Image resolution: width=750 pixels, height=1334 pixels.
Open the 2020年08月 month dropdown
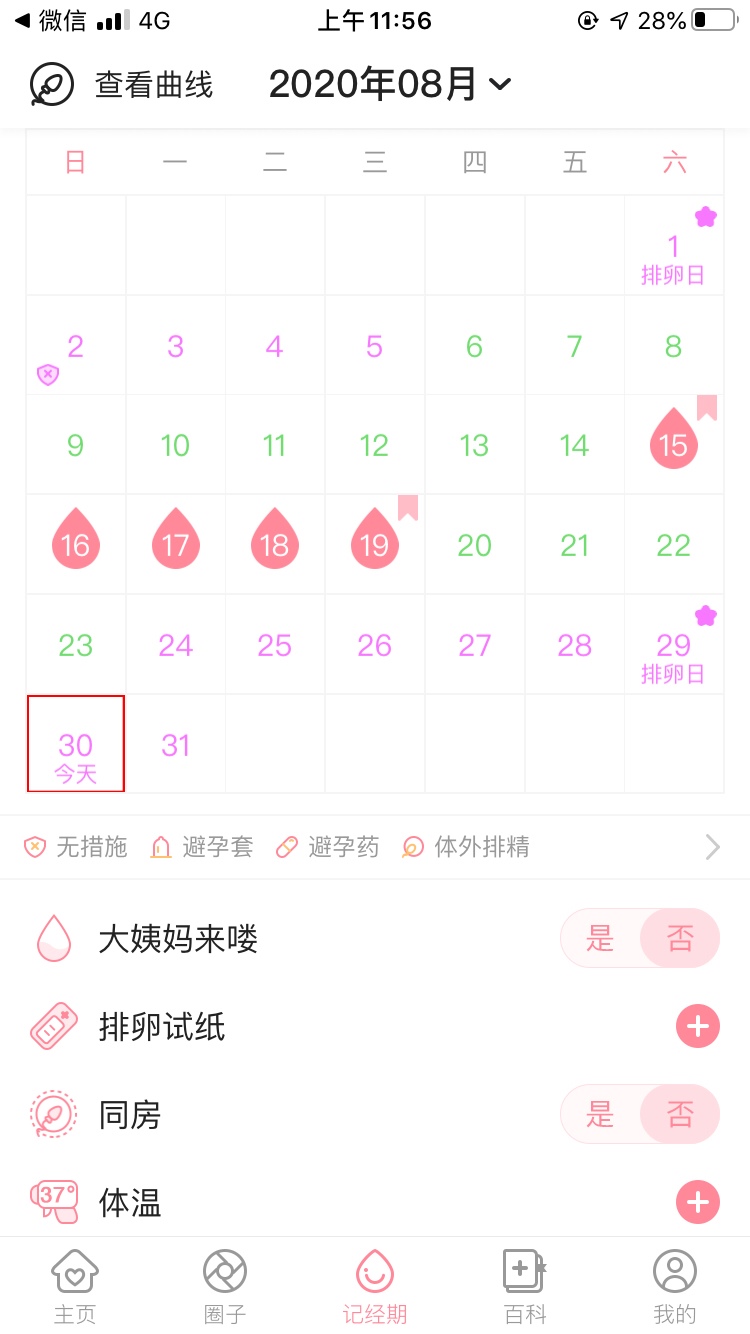(390, 85)
